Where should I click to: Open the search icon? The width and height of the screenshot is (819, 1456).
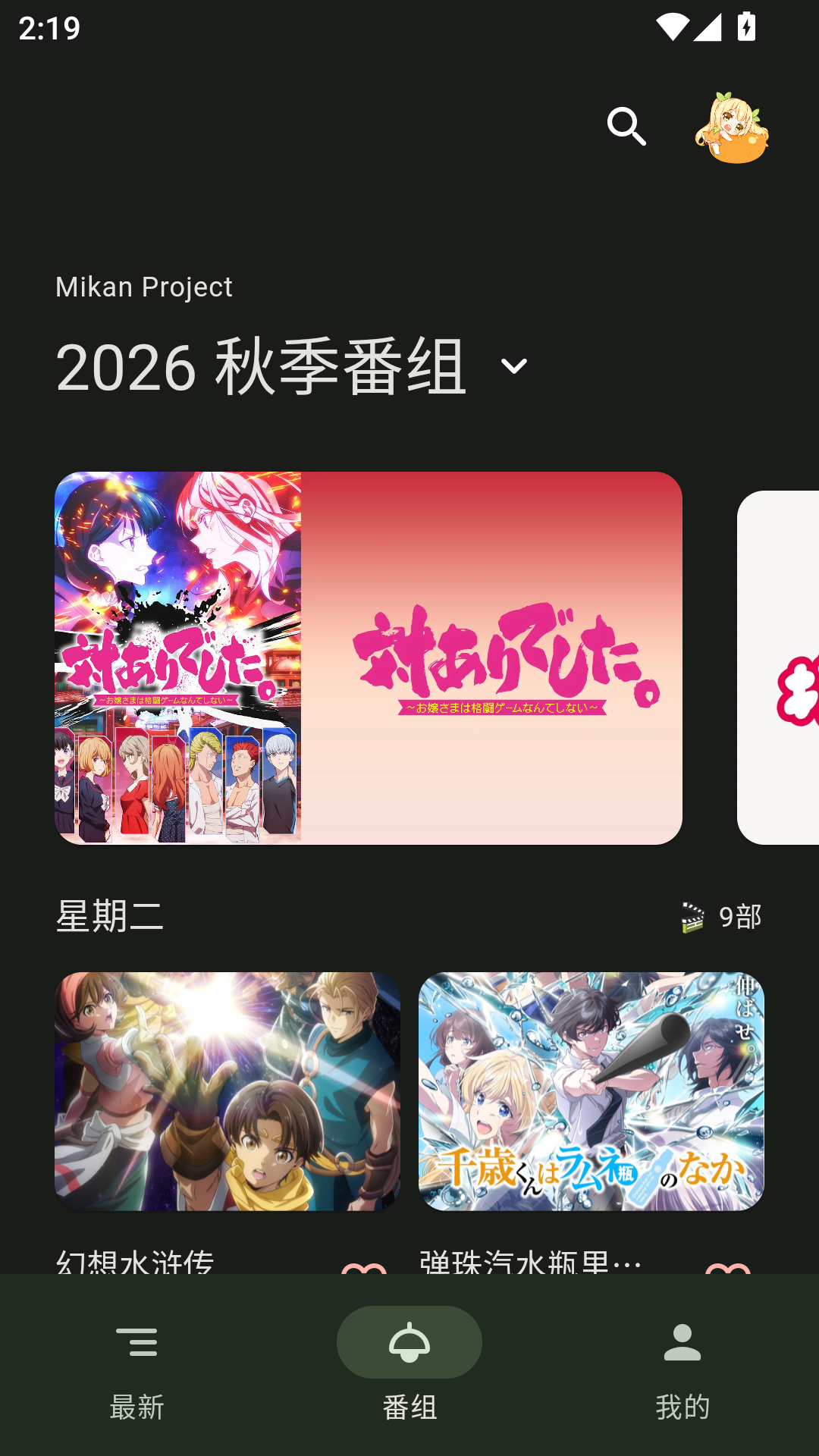[626, 127]
